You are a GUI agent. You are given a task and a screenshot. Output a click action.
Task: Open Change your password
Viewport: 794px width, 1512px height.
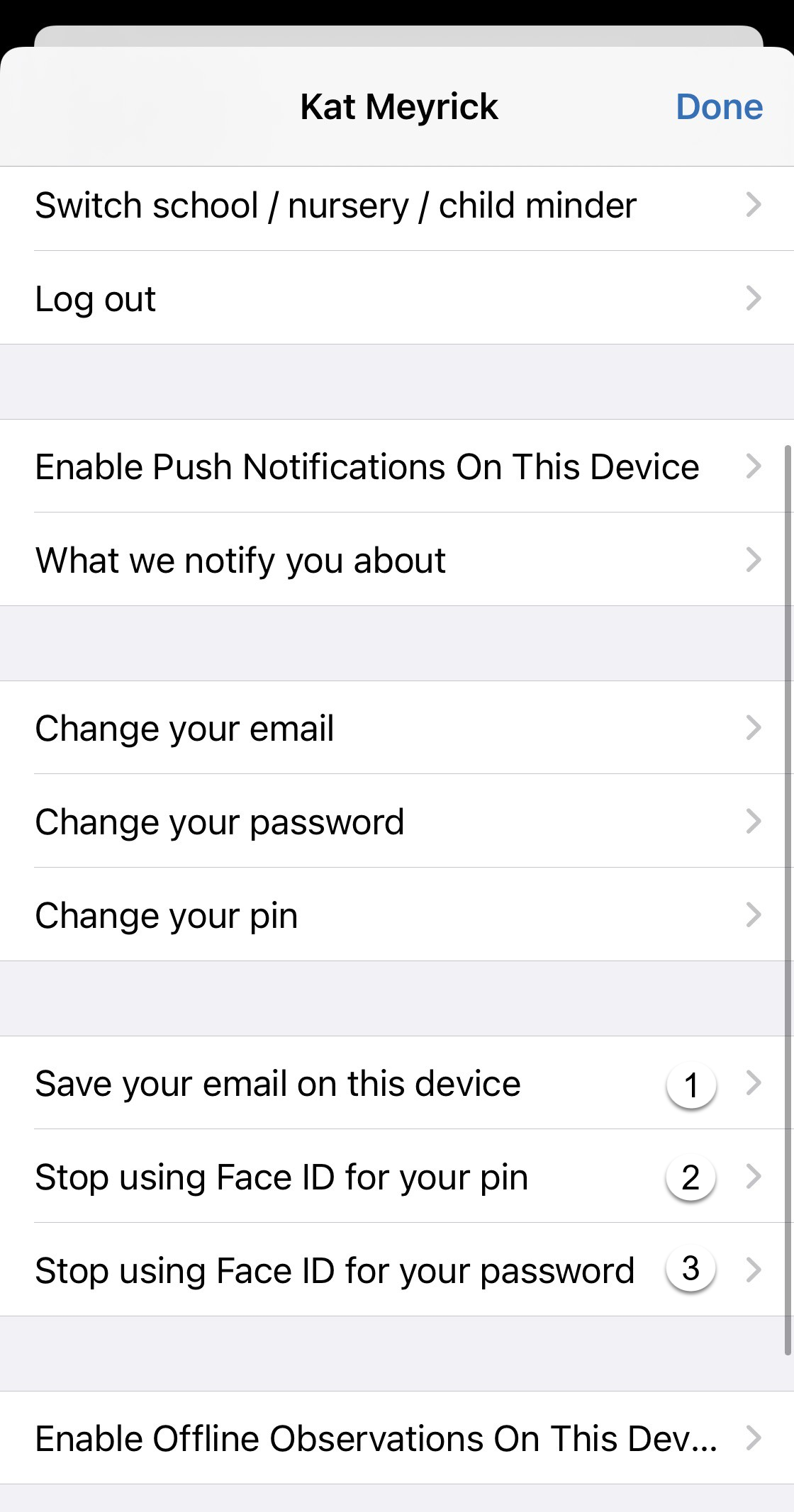pos(220,822)
